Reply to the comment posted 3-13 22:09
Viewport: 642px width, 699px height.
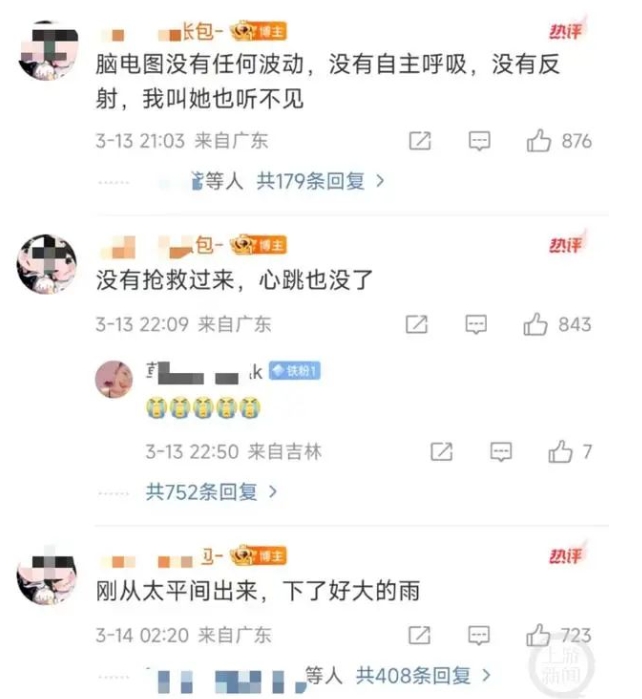[477, 324]
